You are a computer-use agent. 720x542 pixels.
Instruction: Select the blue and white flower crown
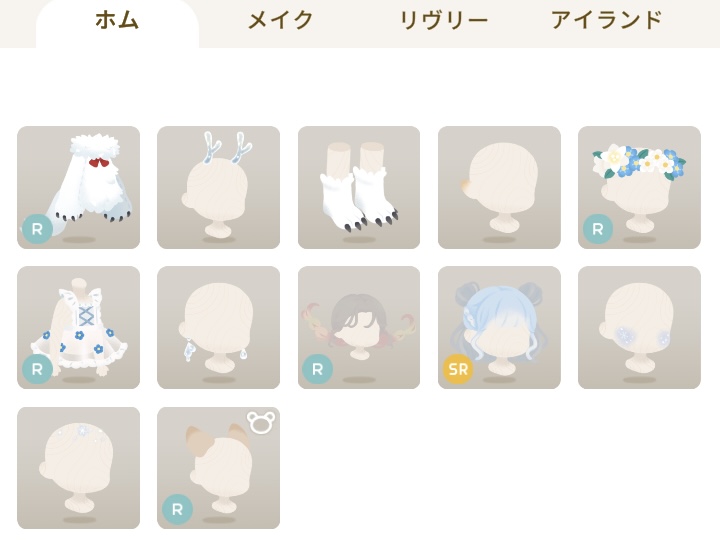click(x=639, y=187)
